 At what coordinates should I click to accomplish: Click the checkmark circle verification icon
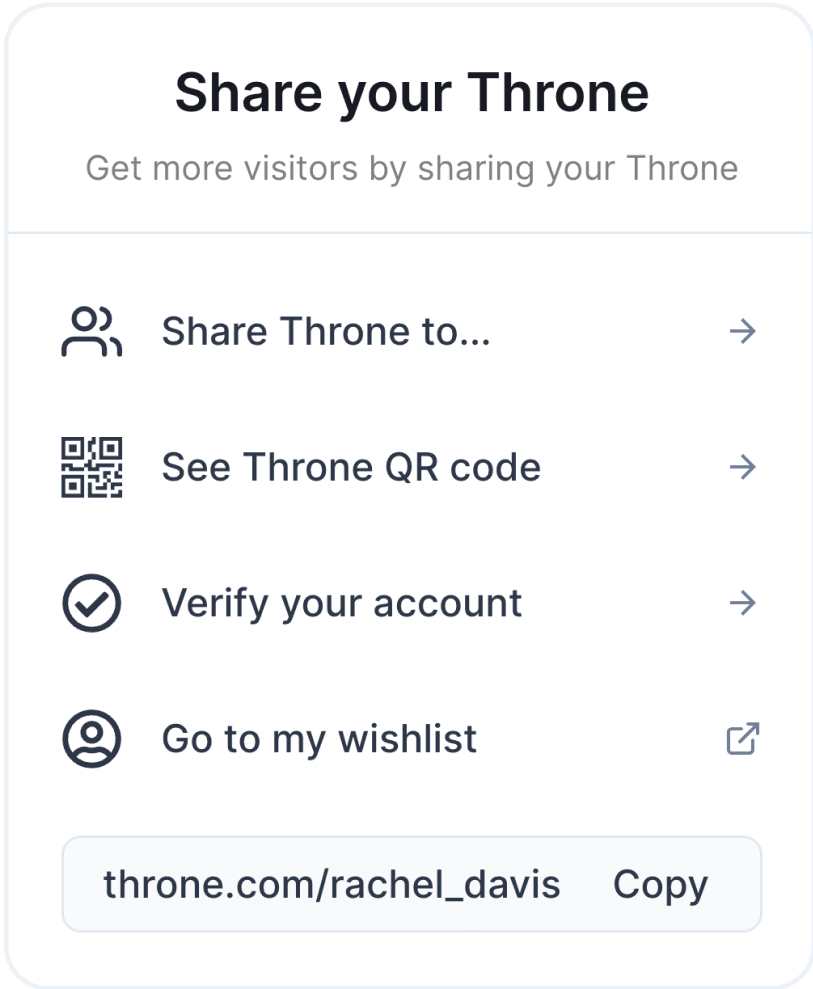(92, 602)
